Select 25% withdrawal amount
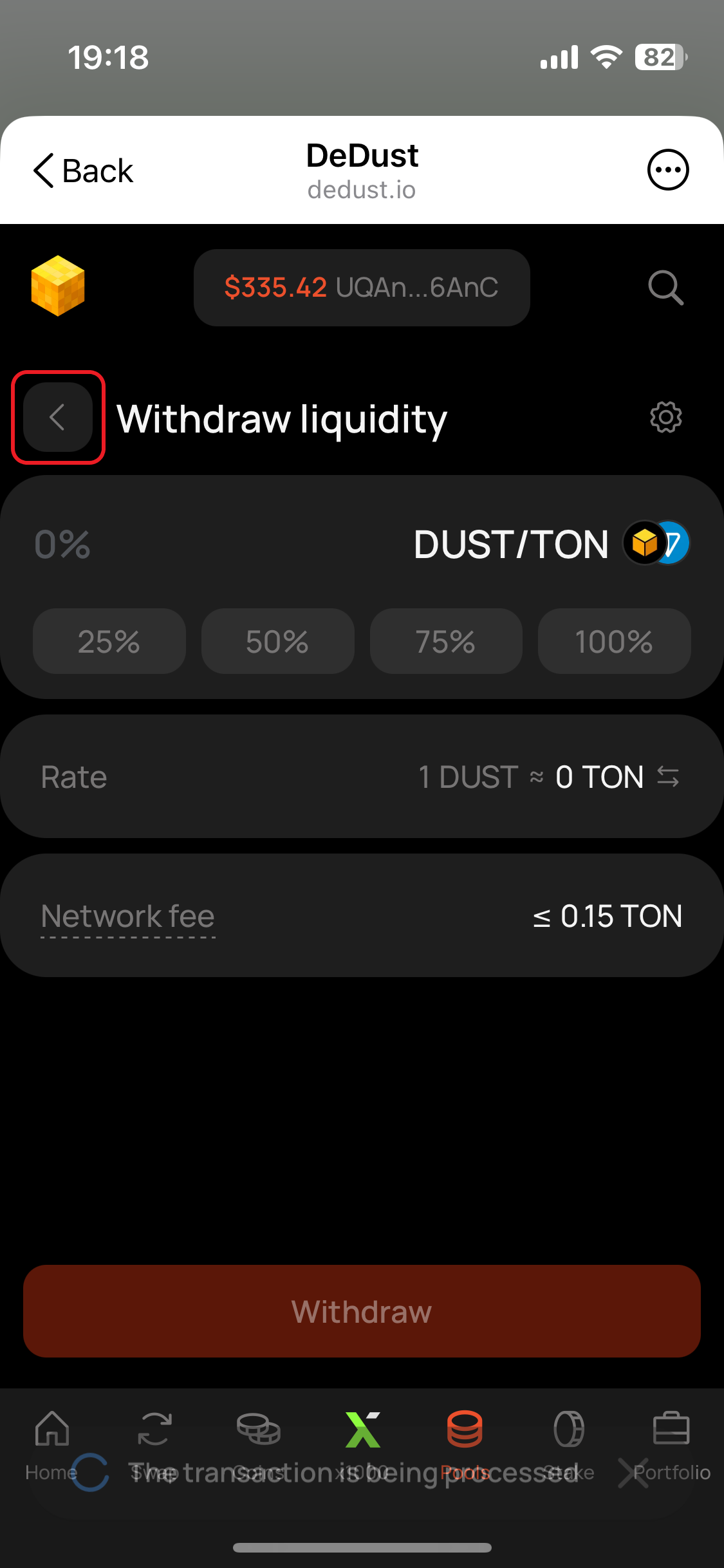Image resolution: width=724 pixels, height=1568 pixels. pos(109,642)
